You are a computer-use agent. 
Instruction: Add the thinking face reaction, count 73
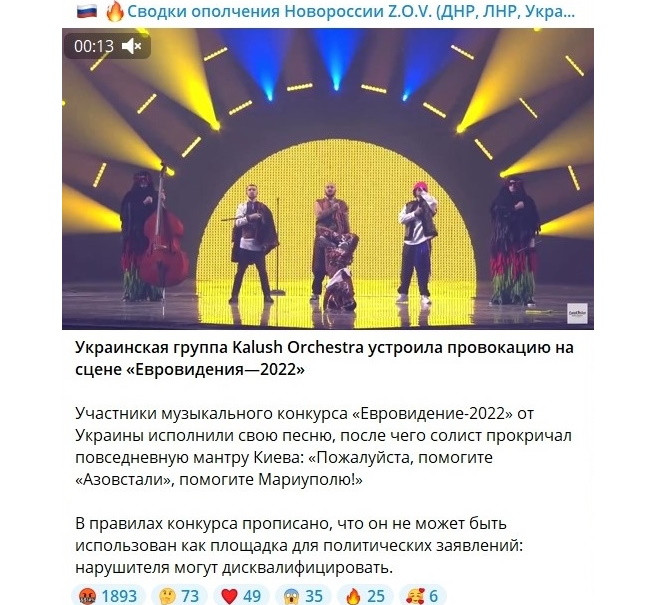pos(179,595)
